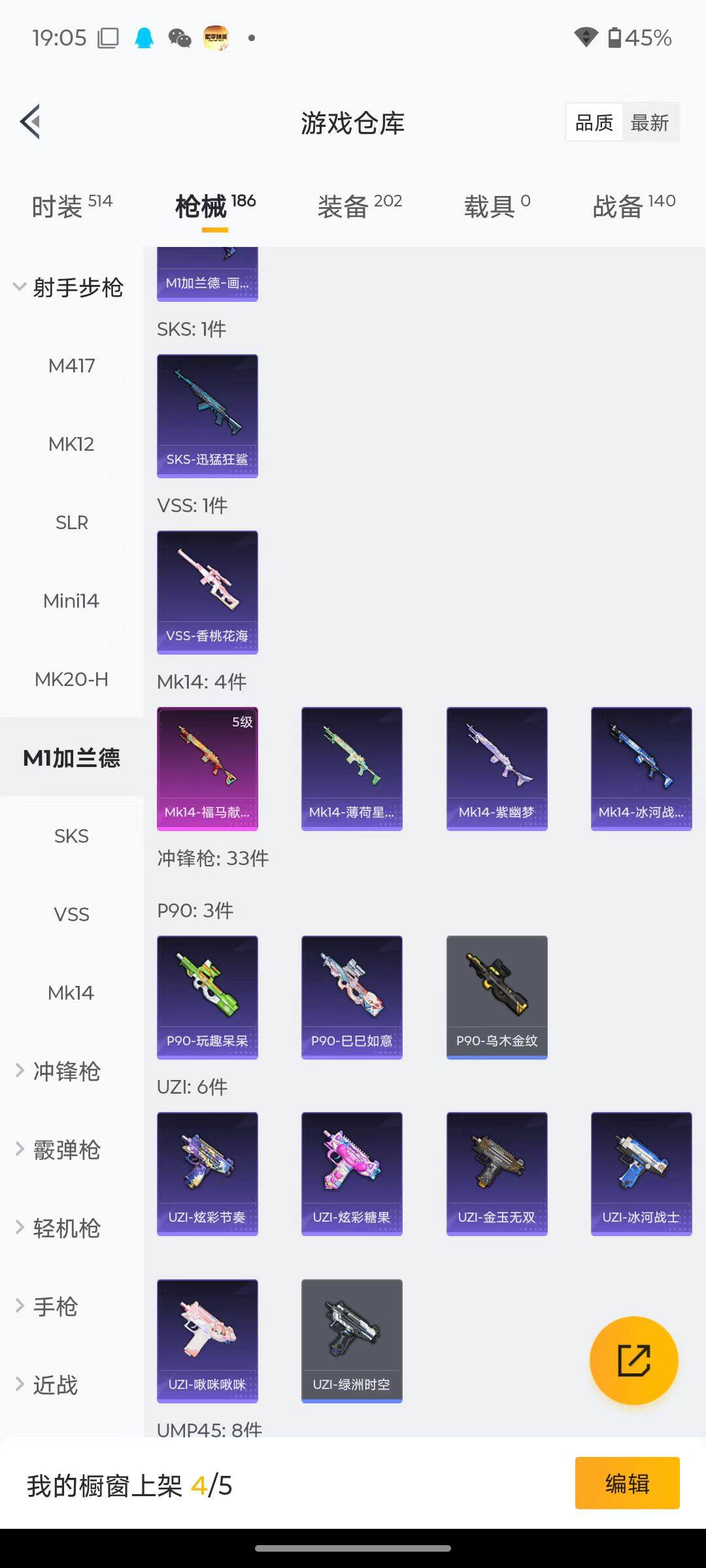Open the P90-乌木金纹 skin

[x=497, y=998]
